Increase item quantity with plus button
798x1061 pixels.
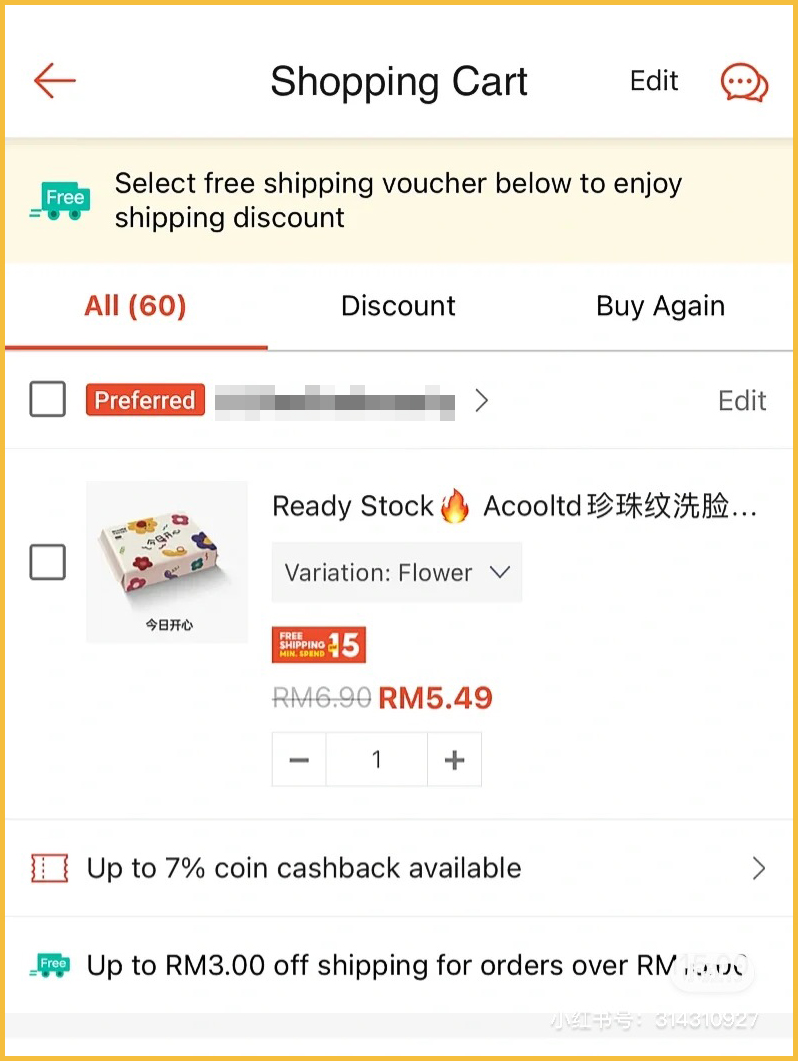(454, 760)
